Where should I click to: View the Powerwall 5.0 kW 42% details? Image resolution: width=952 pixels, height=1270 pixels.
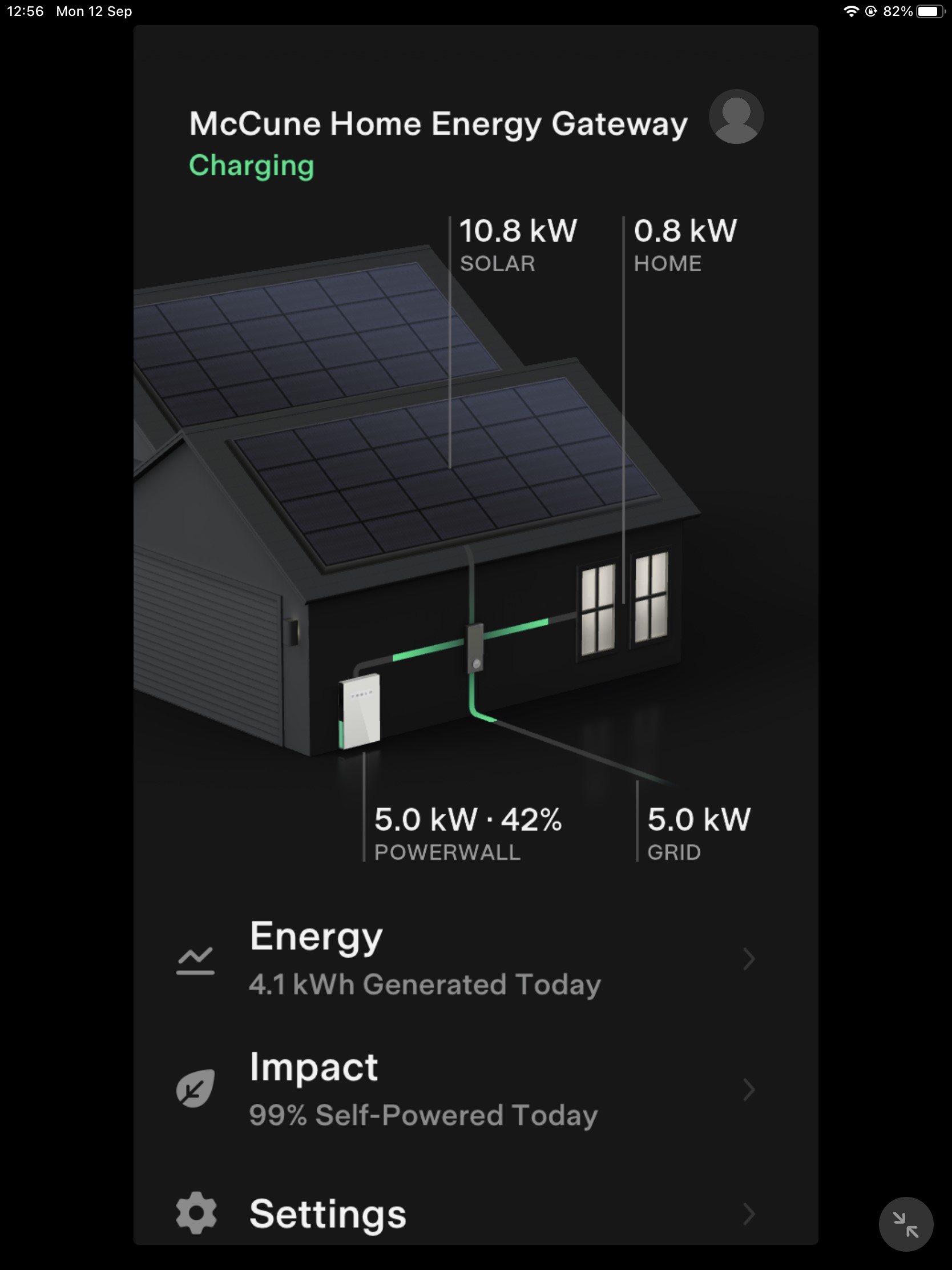tap(467, 833)
